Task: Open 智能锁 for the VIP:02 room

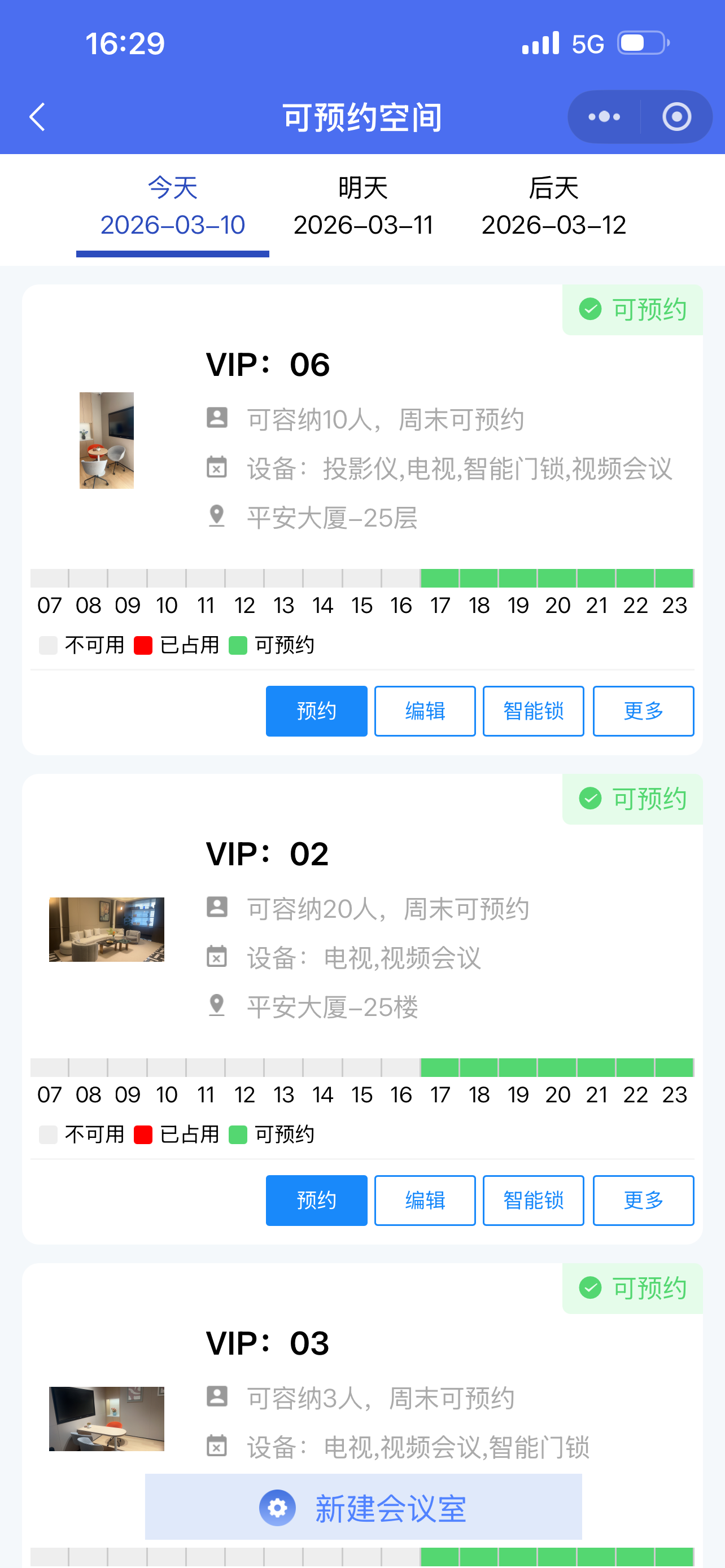Action: point(532,1200)
